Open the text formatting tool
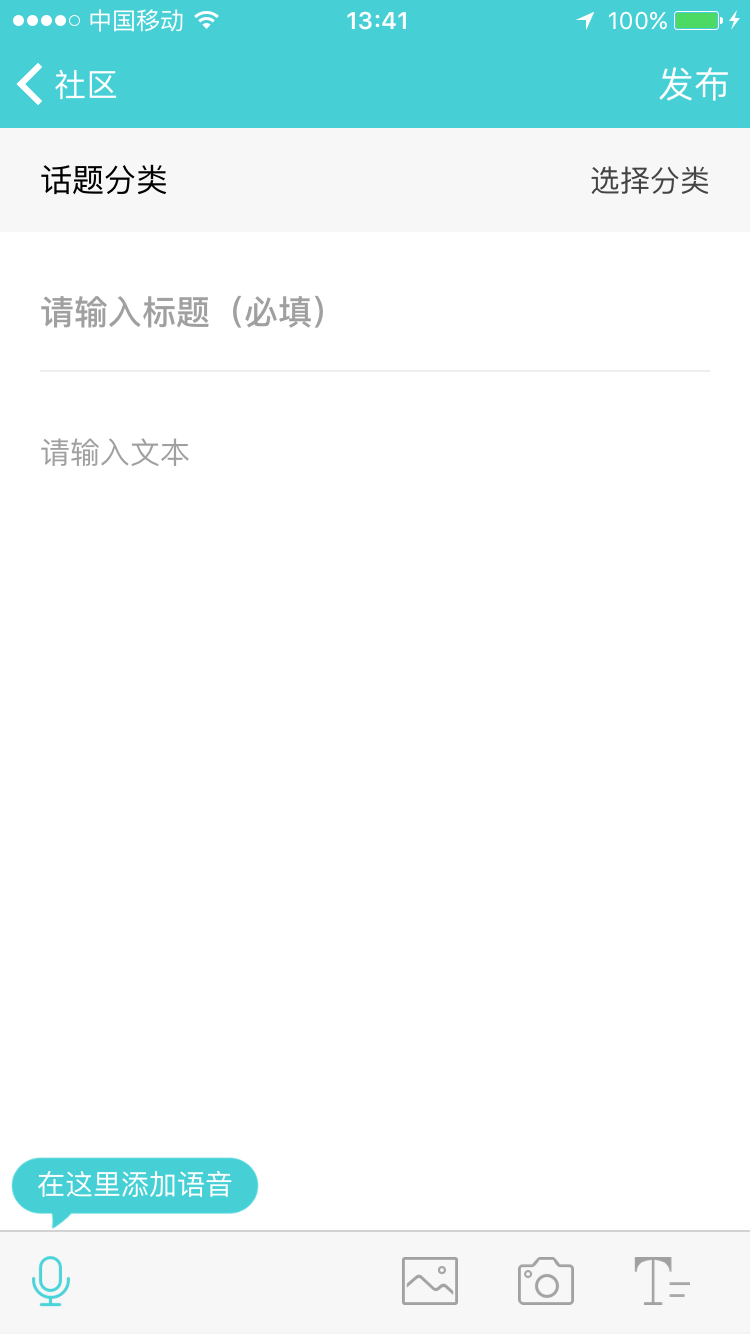Image resolution: width=750 pixels, height=1334 pixels. pyautogui.click(x=662, y=1281)
